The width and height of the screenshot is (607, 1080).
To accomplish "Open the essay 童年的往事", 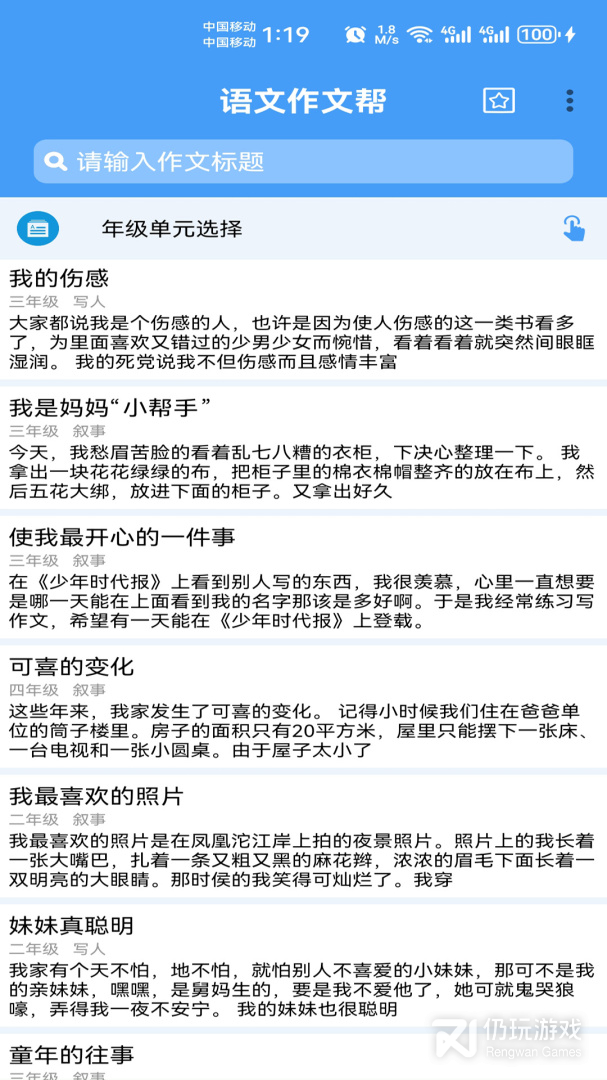I will 72,1055.
